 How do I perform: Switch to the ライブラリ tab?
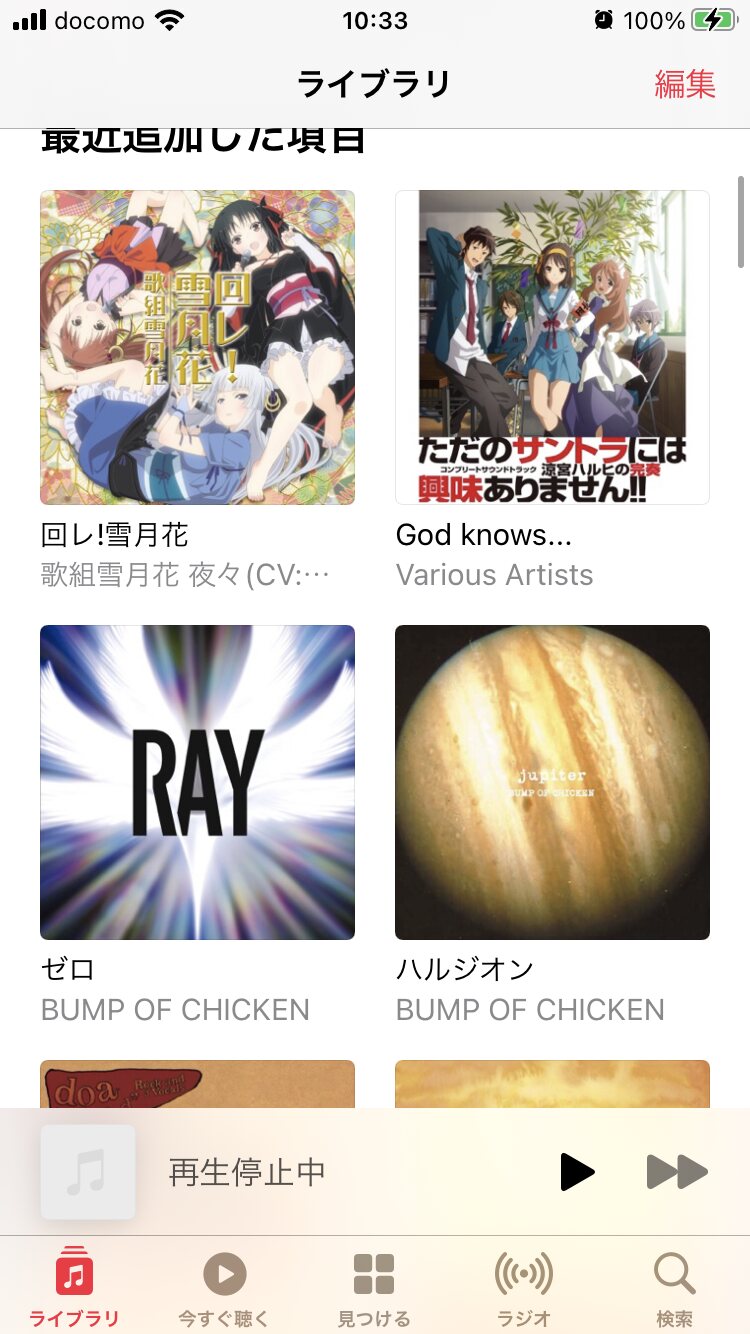point(74,1286)
